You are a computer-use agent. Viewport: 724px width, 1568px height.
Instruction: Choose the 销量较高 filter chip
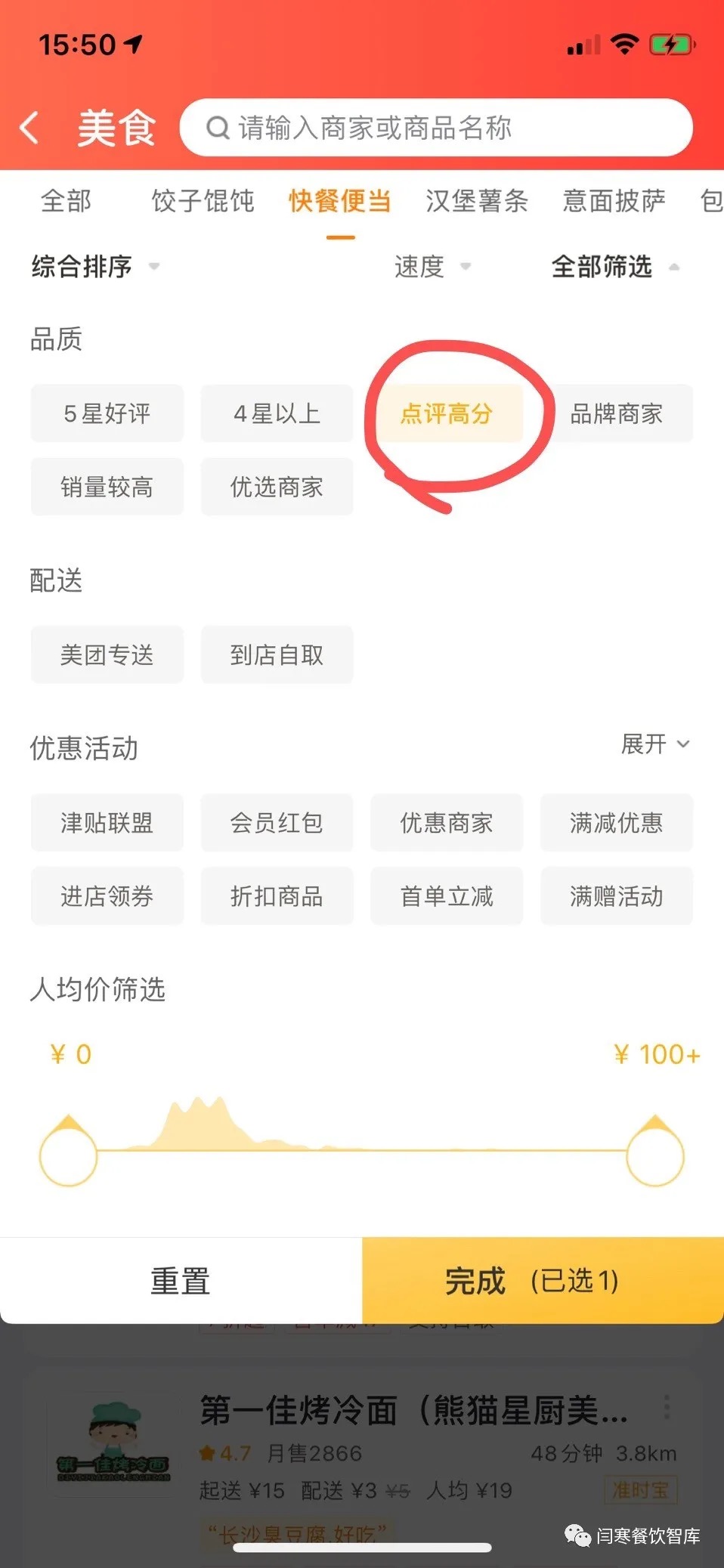coord(107,487)
